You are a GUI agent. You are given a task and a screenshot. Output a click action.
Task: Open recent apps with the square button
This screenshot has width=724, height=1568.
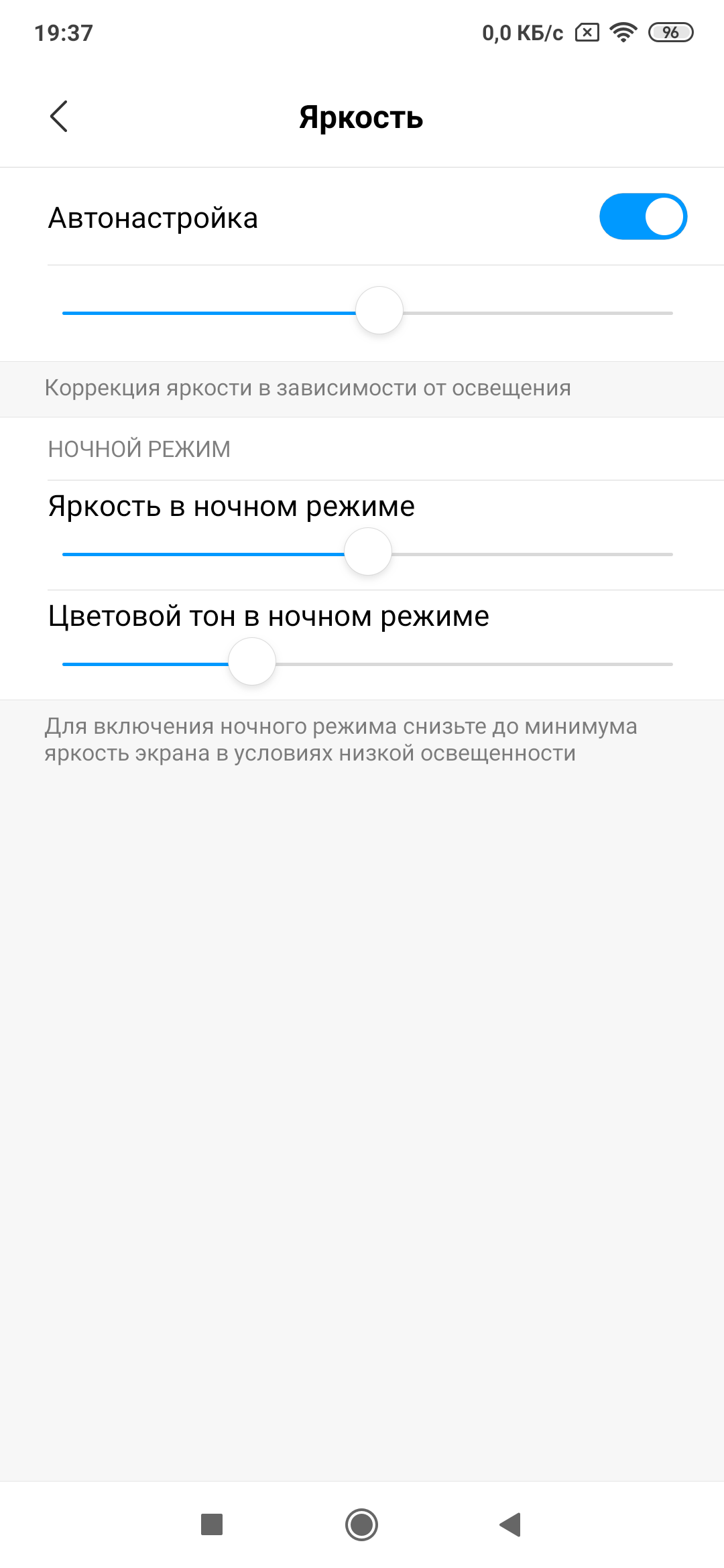tap(212, 1524)
